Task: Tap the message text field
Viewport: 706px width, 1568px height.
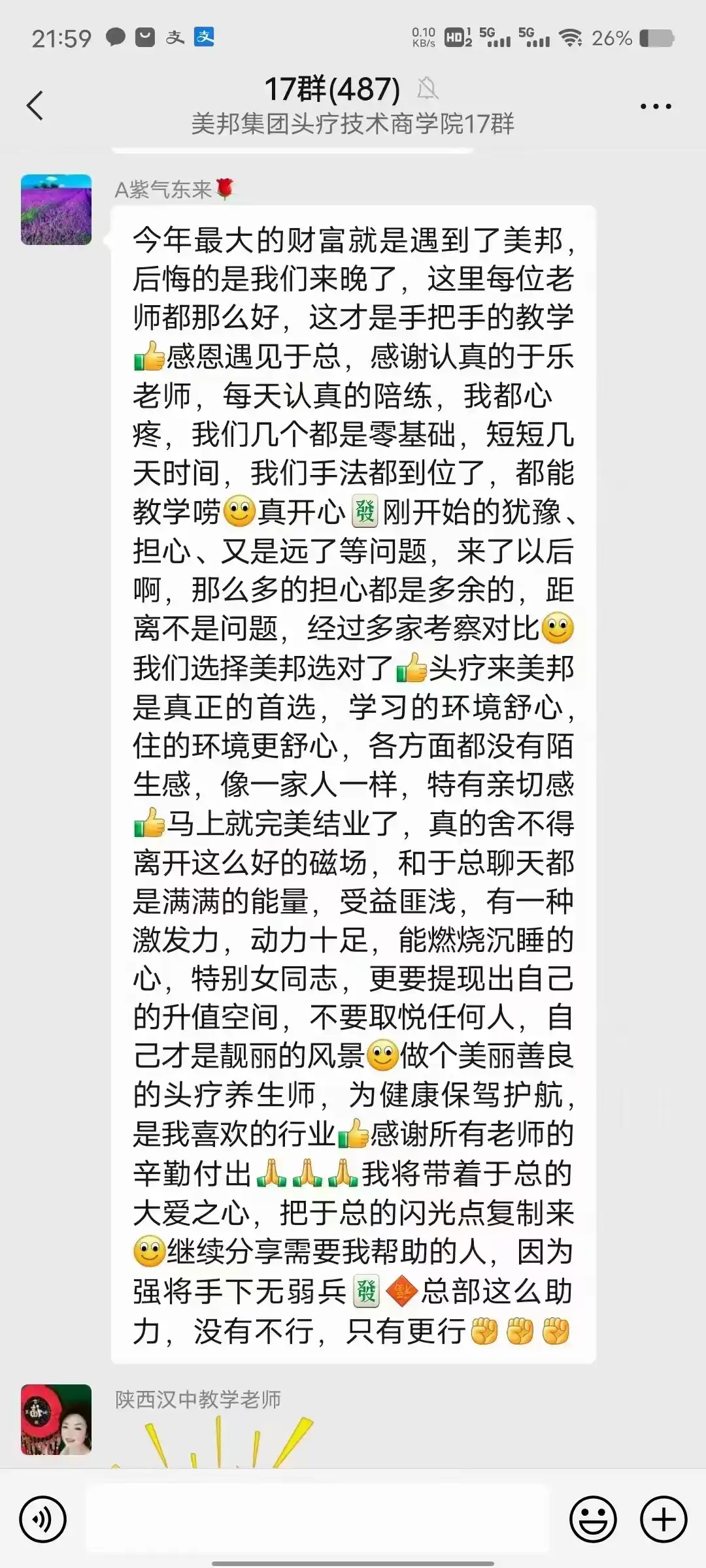Action: tap(316, 1518)
